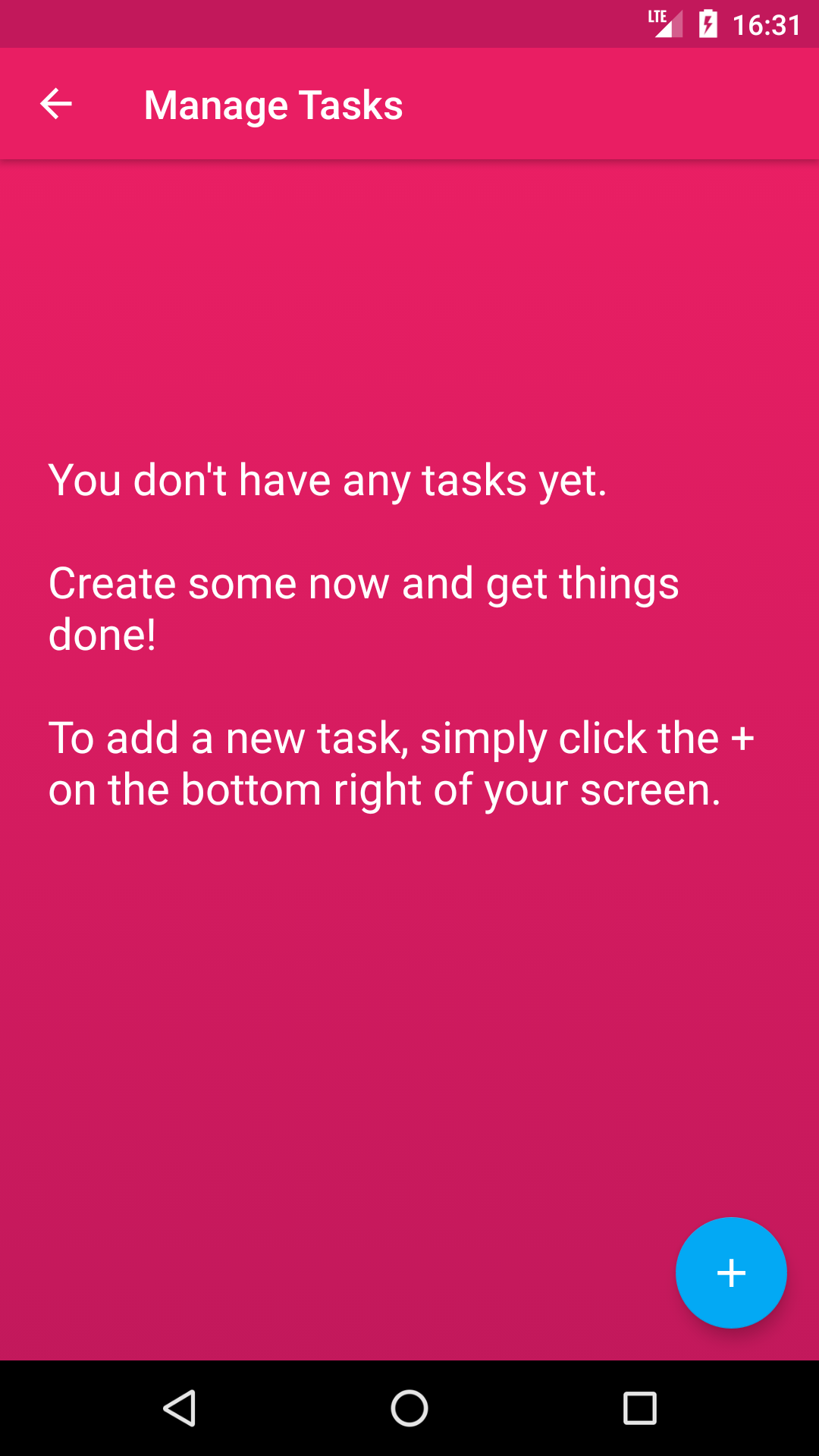Click the back arrow beside Manage Tasks
This screenshot has height=1456, width=819.
pos(55,104)
